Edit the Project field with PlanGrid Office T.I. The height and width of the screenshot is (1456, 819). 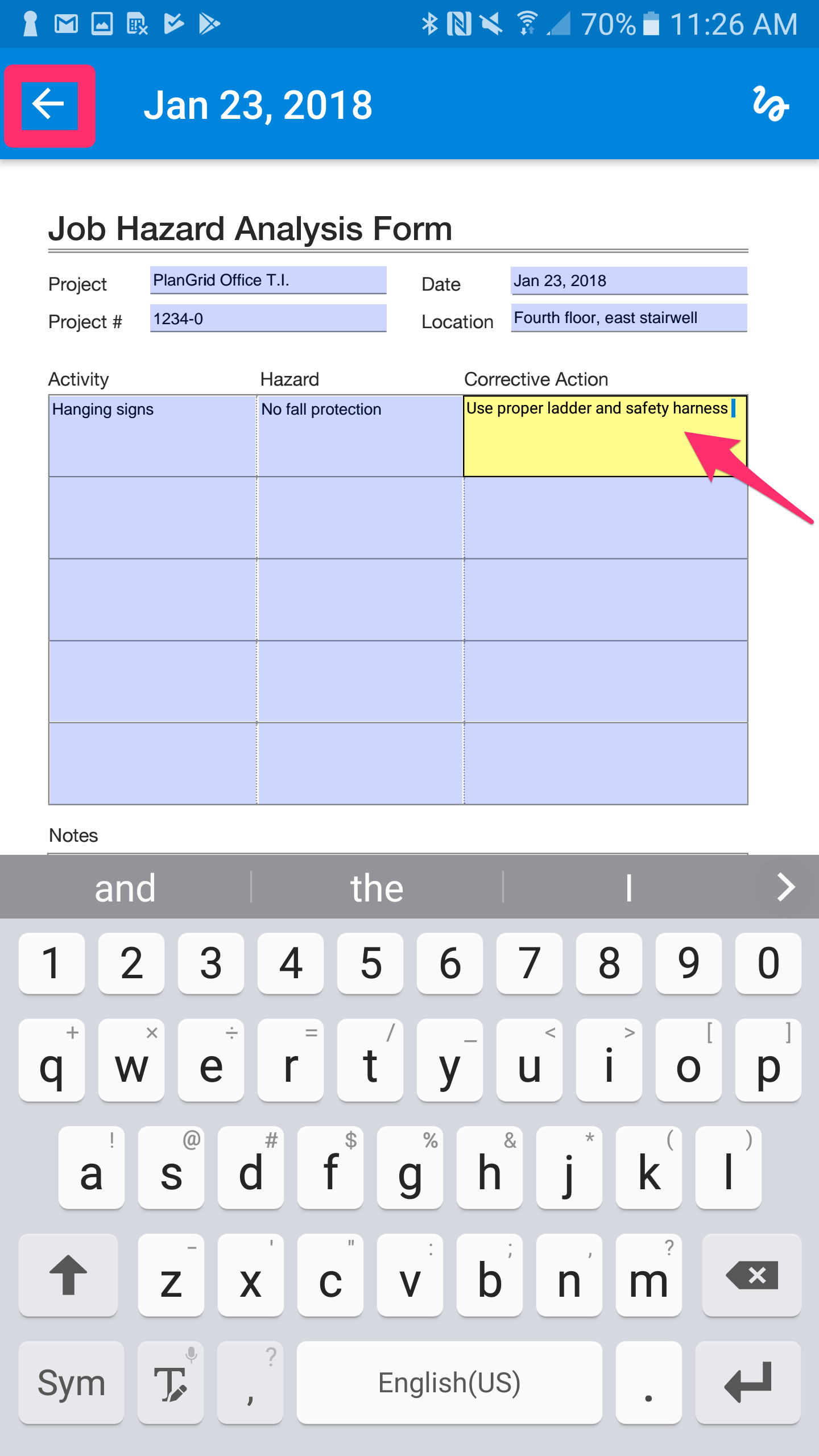pos(268,280)
